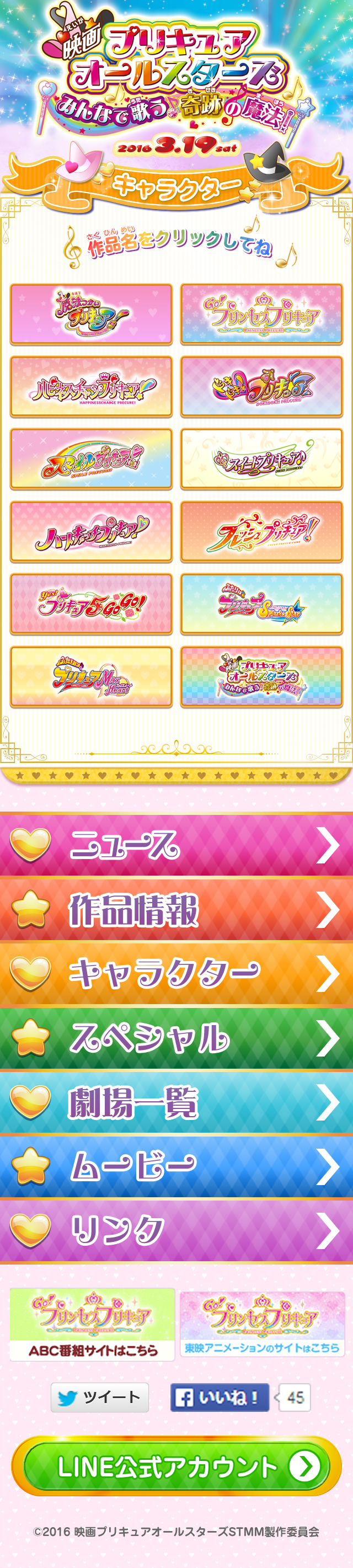Open the LINE公式アカウント button
The image size is (353, 1568).
tap(176, 1466)
